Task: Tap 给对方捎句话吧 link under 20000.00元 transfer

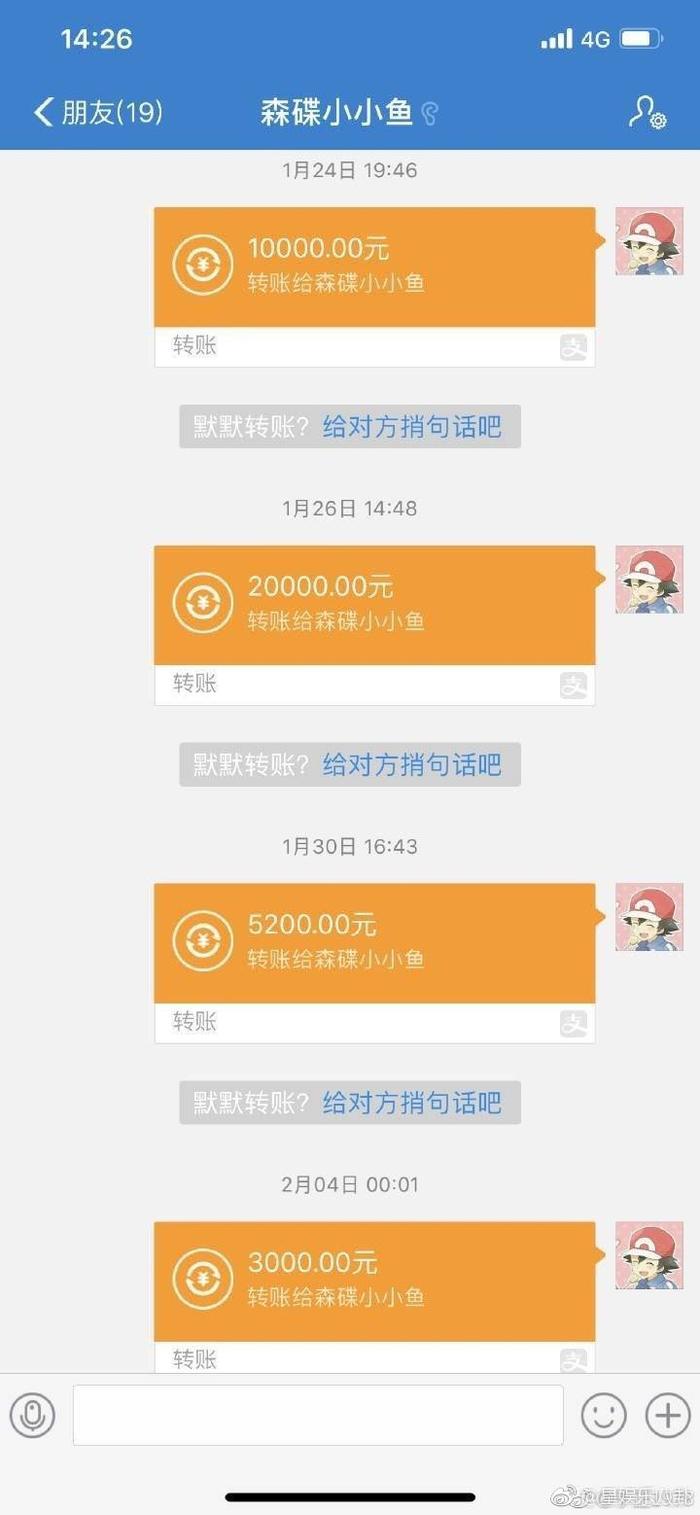Action: click(411, 765)
